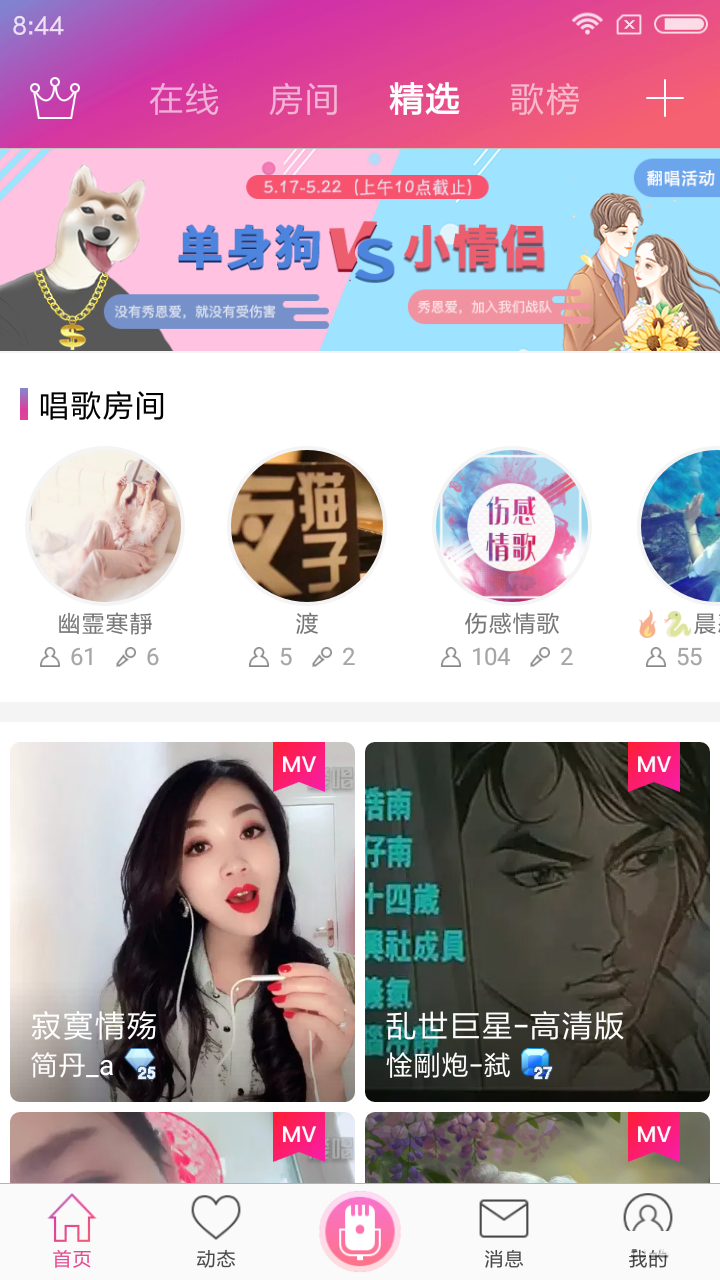Play the 乱世巨星-高清版 MV

coord(537,921)
